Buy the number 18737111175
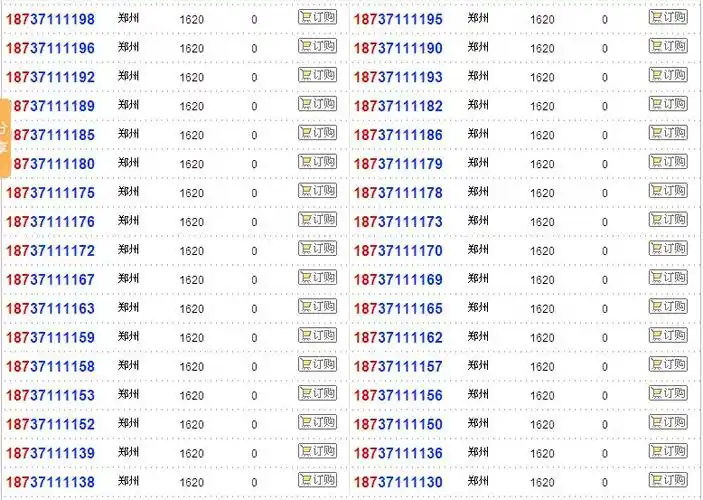Image resolution: width=703 pixels, height=500 pixels. (x=317, y=191)
